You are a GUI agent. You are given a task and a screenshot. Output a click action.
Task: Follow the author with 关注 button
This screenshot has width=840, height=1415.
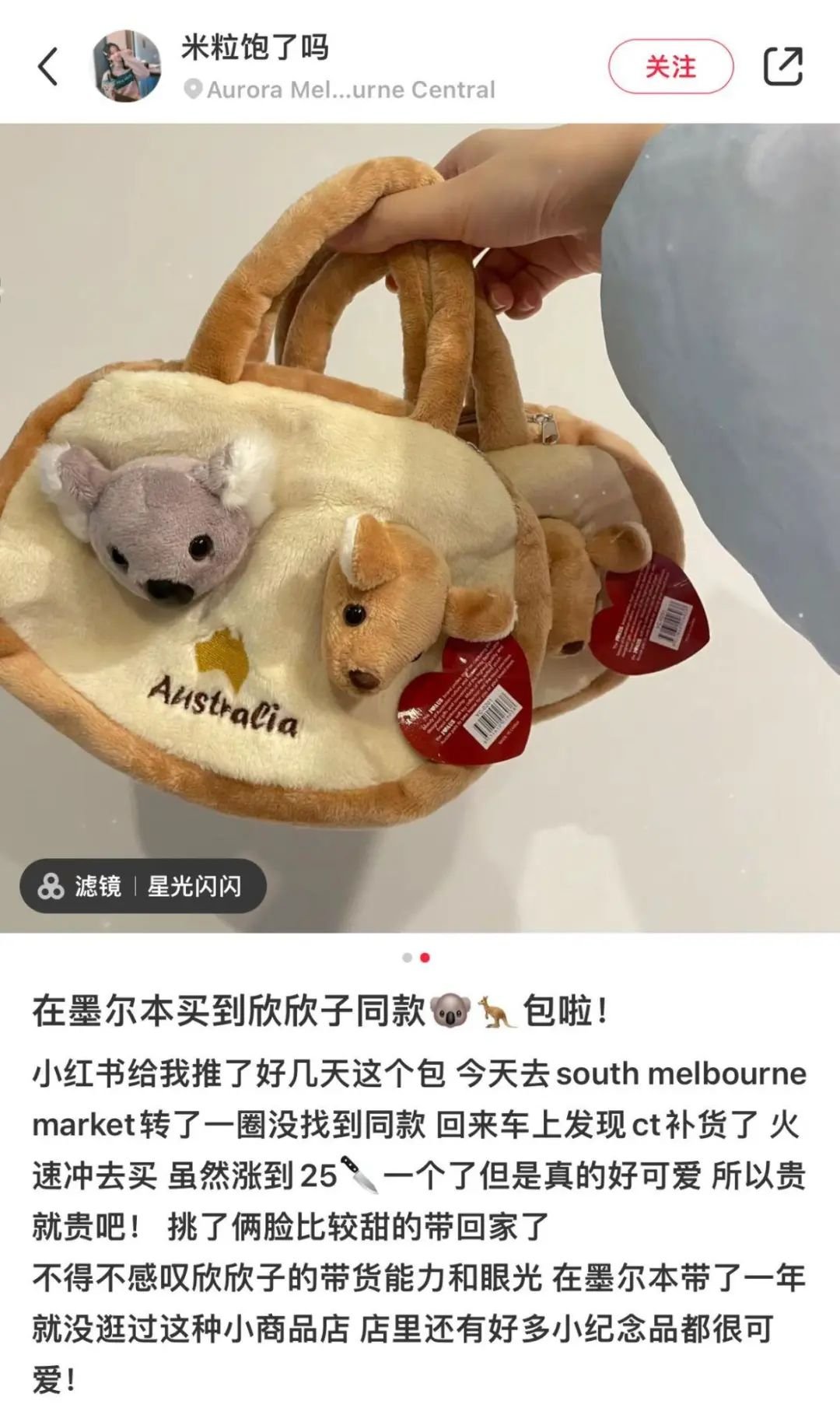pyautogui.click(x=670, y=67)
